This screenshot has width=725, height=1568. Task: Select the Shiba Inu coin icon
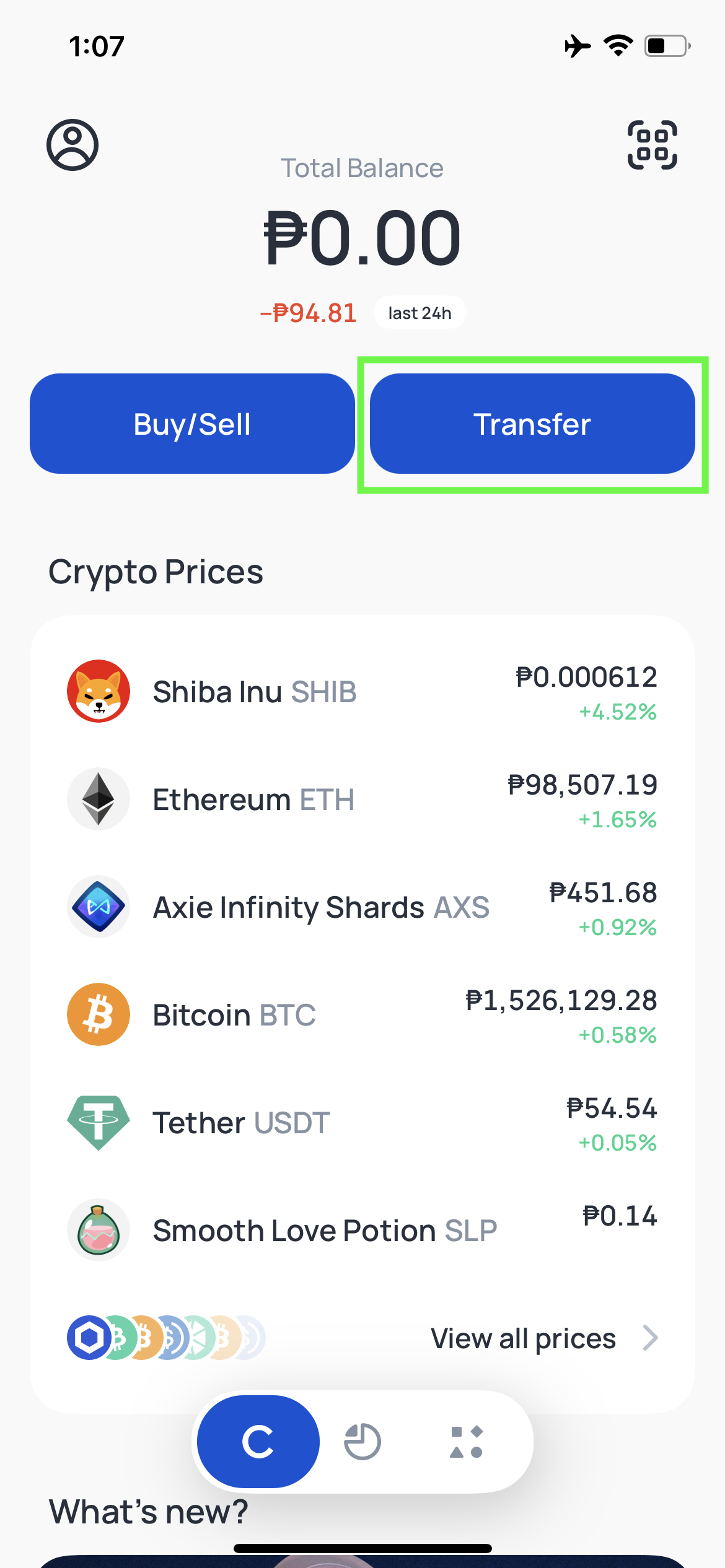click(98, 691)
